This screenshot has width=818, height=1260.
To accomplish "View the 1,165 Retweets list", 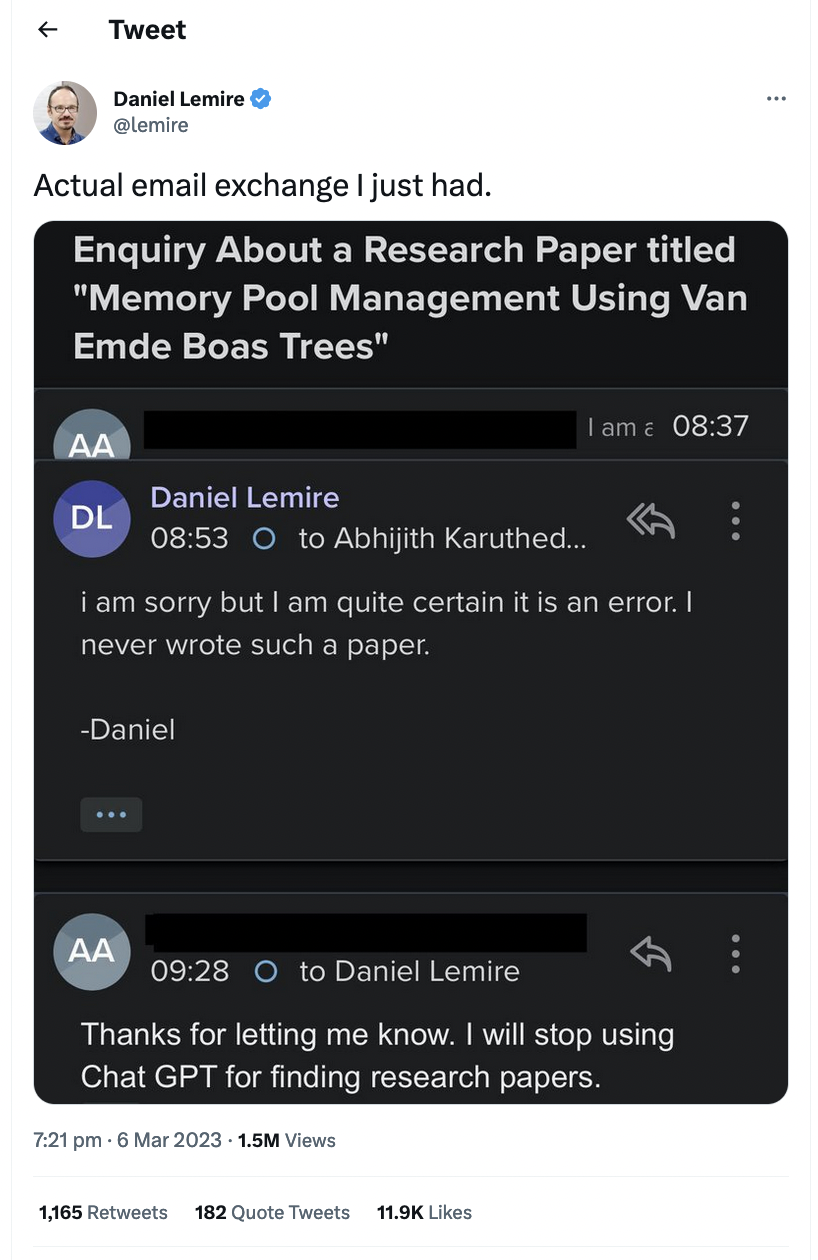I will click(x=103, y=1212).
